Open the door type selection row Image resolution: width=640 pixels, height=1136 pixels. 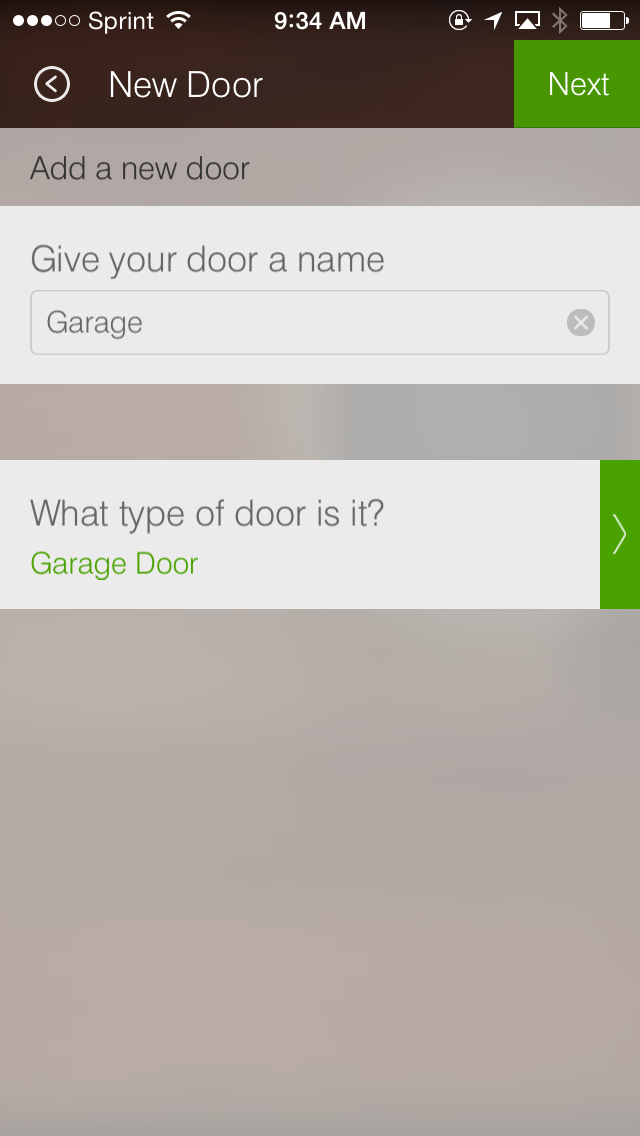click(x=320, y=535)
